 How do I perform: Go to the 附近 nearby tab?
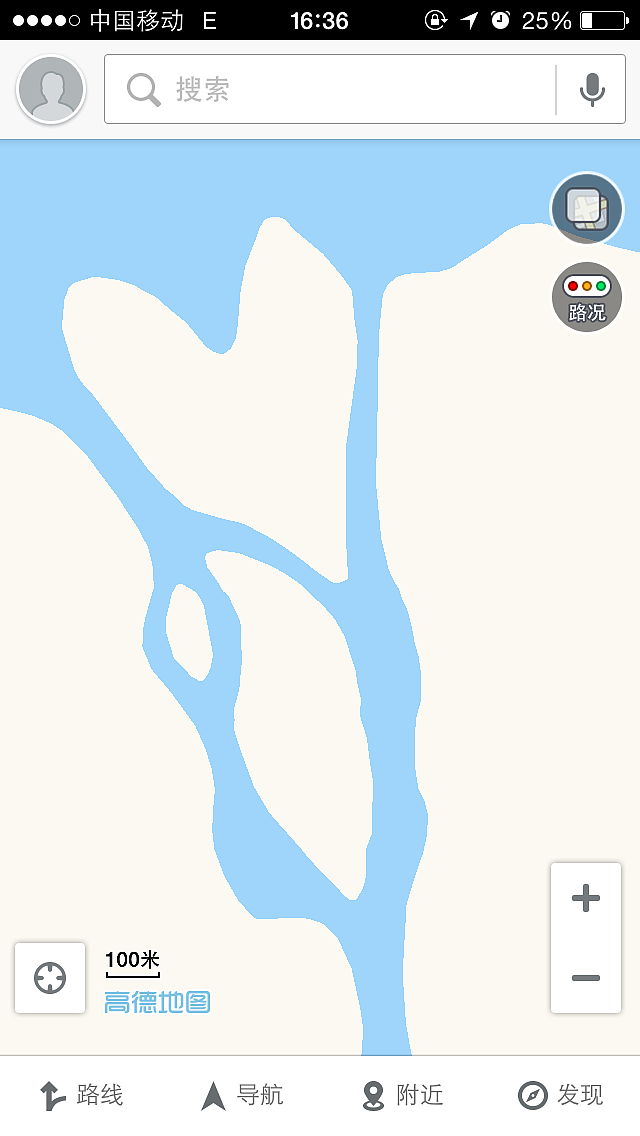click(x=400, y=1096)
